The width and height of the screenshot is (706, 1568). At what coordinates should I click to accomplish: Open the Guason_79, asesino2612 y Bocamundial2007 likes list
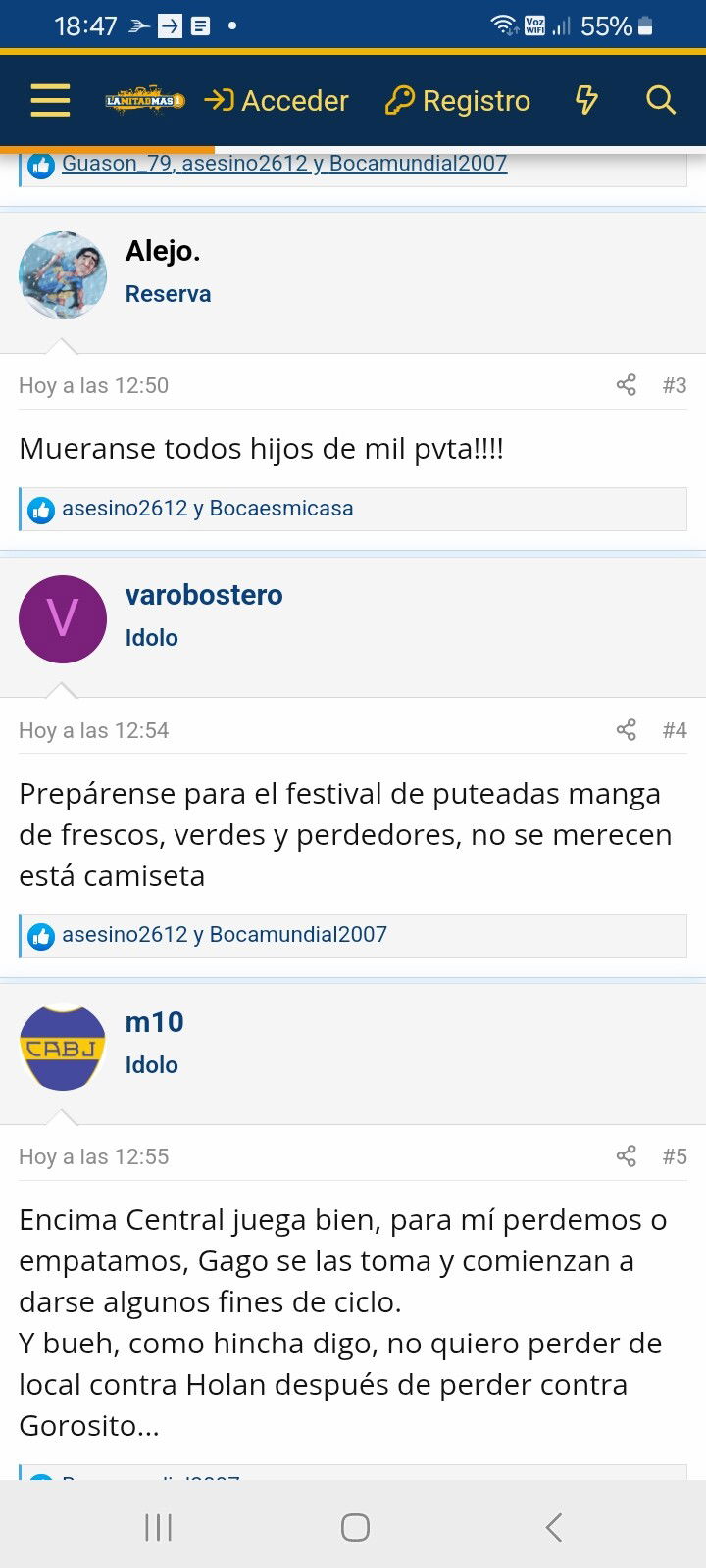(284, 164)
